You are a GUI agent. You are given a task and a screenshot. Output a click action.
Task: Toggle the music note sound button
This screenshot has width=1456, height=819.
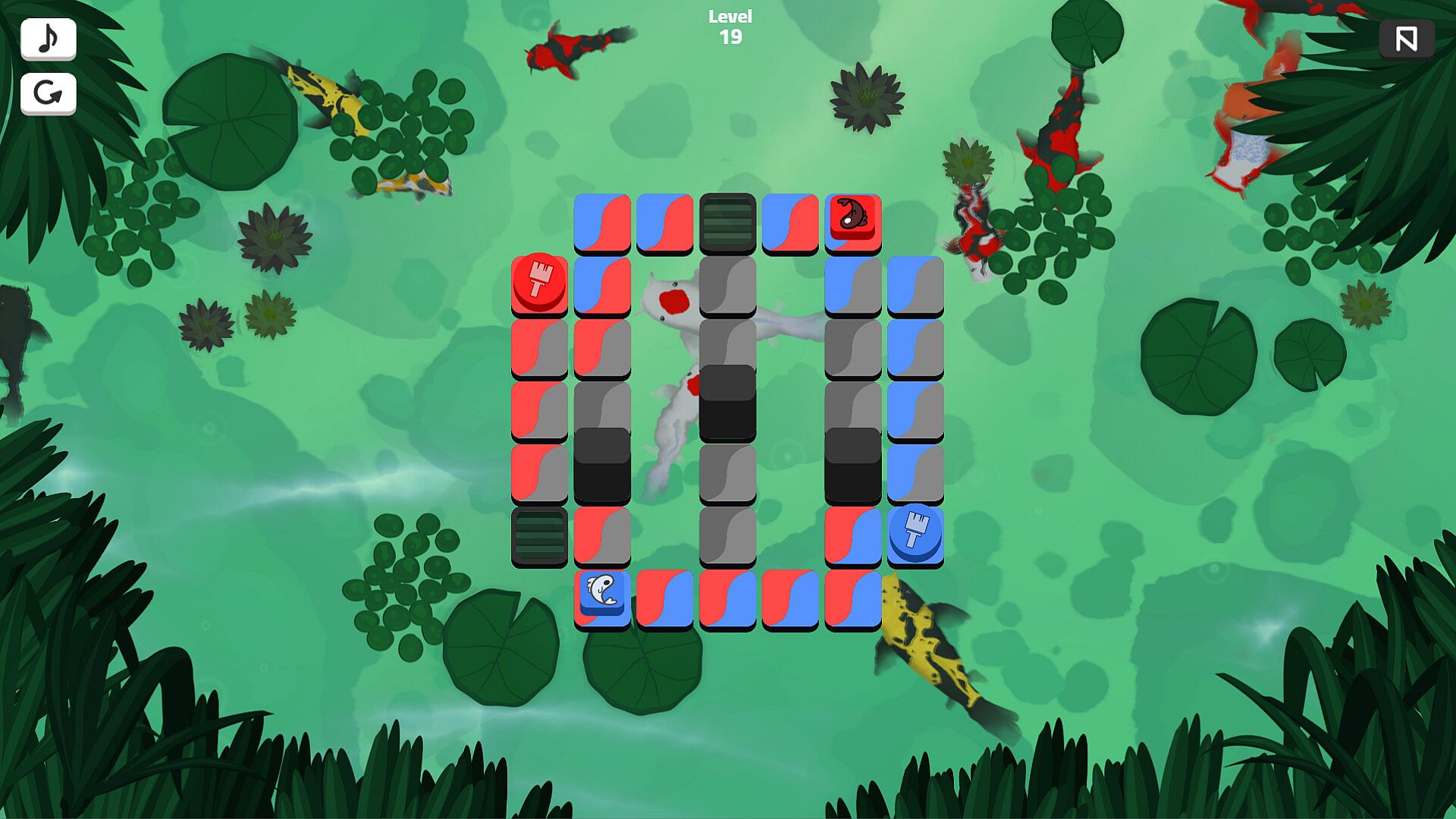[49, 38]
